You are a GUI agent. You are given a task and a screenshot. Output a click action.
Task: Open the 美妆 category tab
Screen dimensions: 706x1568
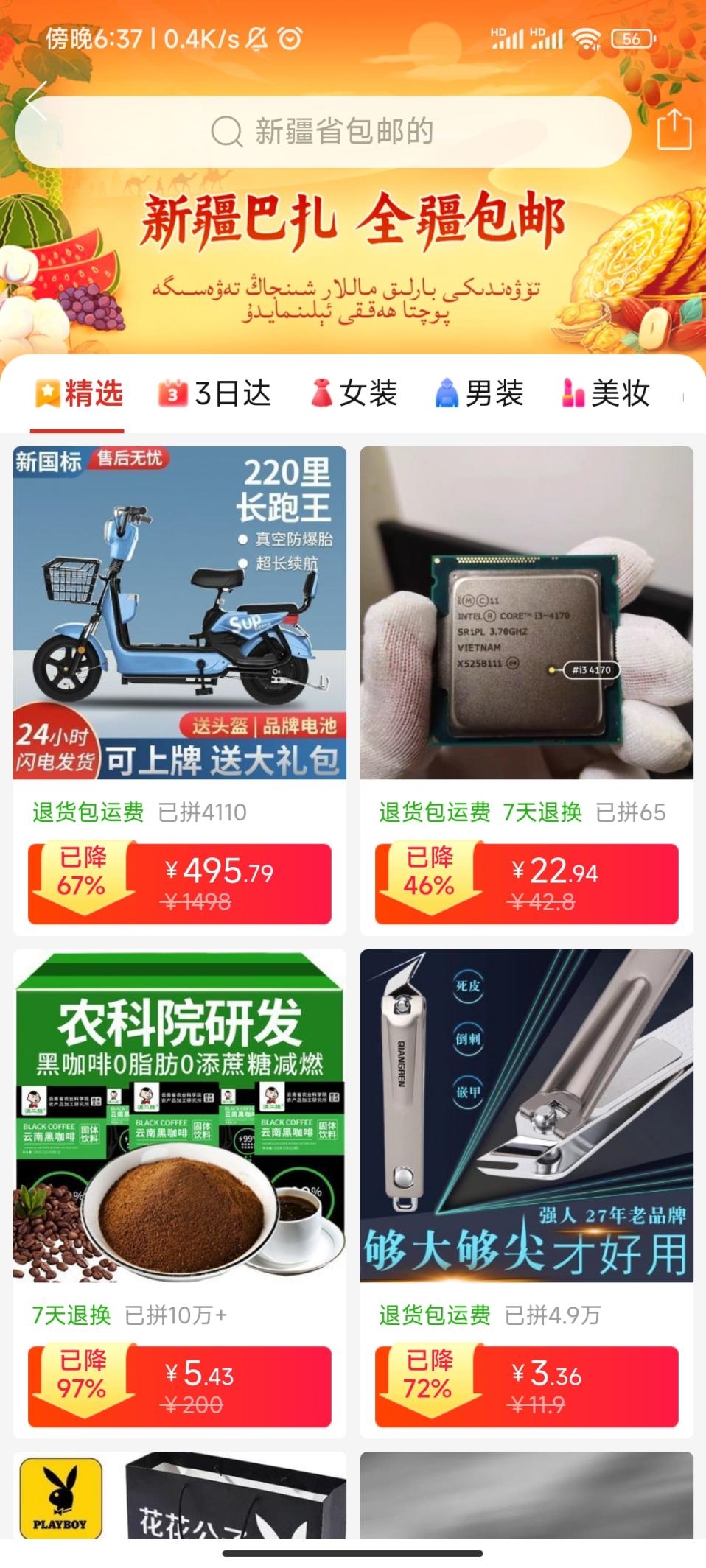(x=606, y=393)
